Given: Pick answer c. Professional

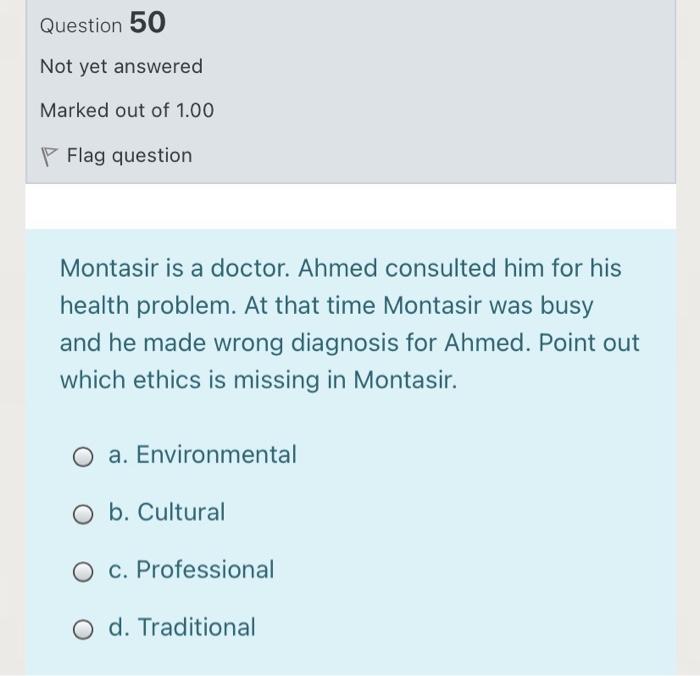Looking at the screenshot, I should pyautogui.click(x=84, y=572).
